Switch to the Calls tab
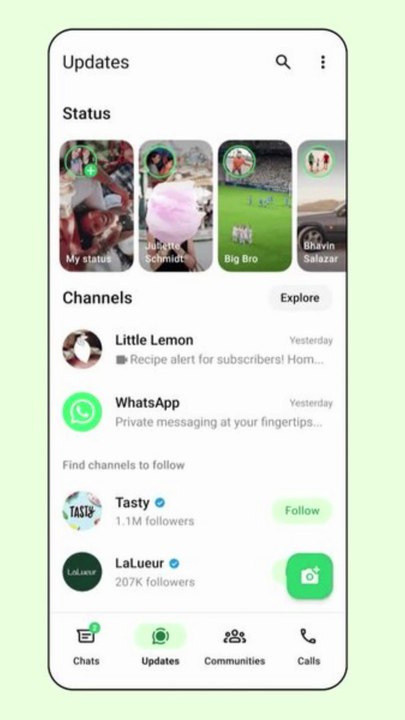405x720 pixels. pyautogui.click(x=309, y=647)
